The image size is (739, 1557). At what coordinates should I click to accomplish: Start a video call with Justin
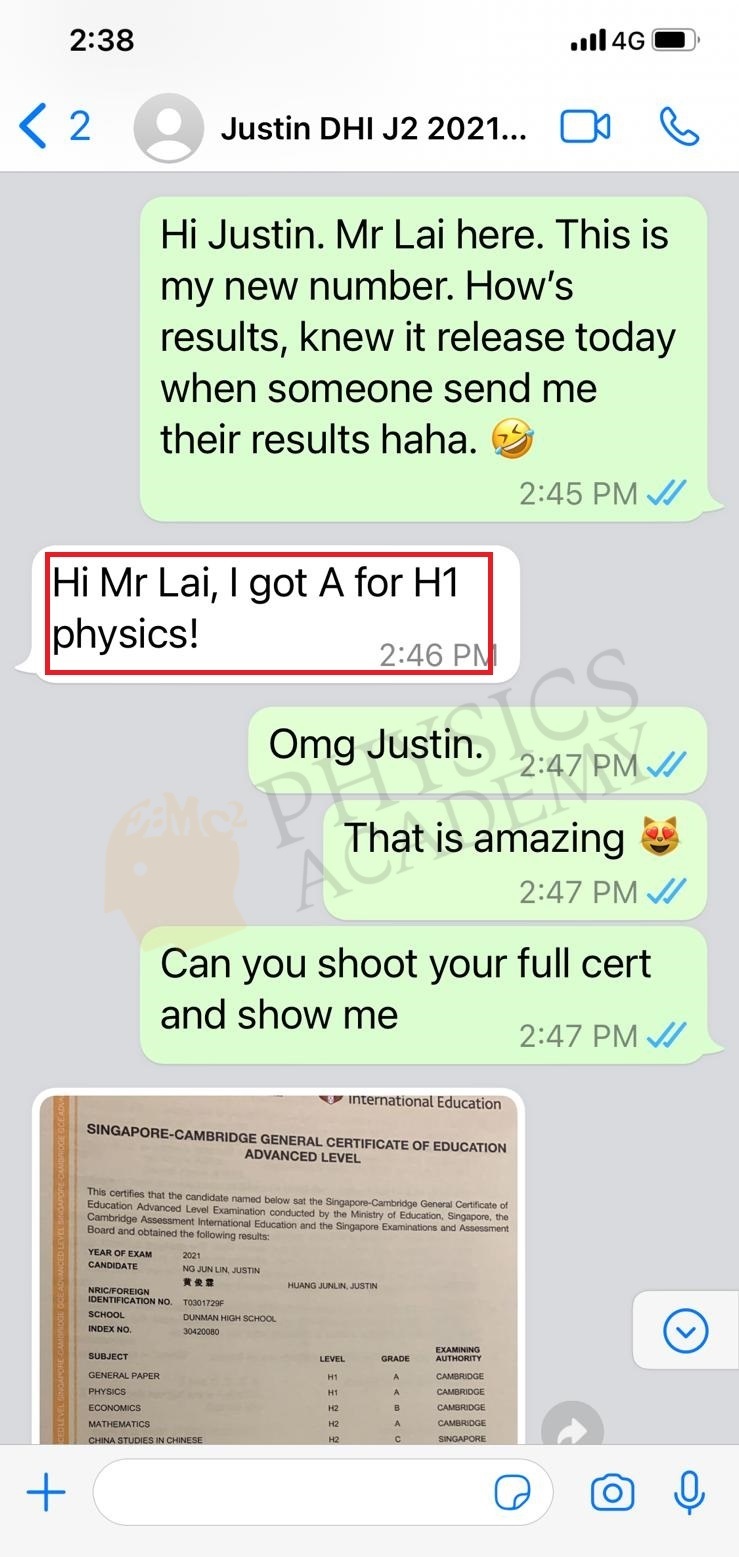(x=585, y=127)
